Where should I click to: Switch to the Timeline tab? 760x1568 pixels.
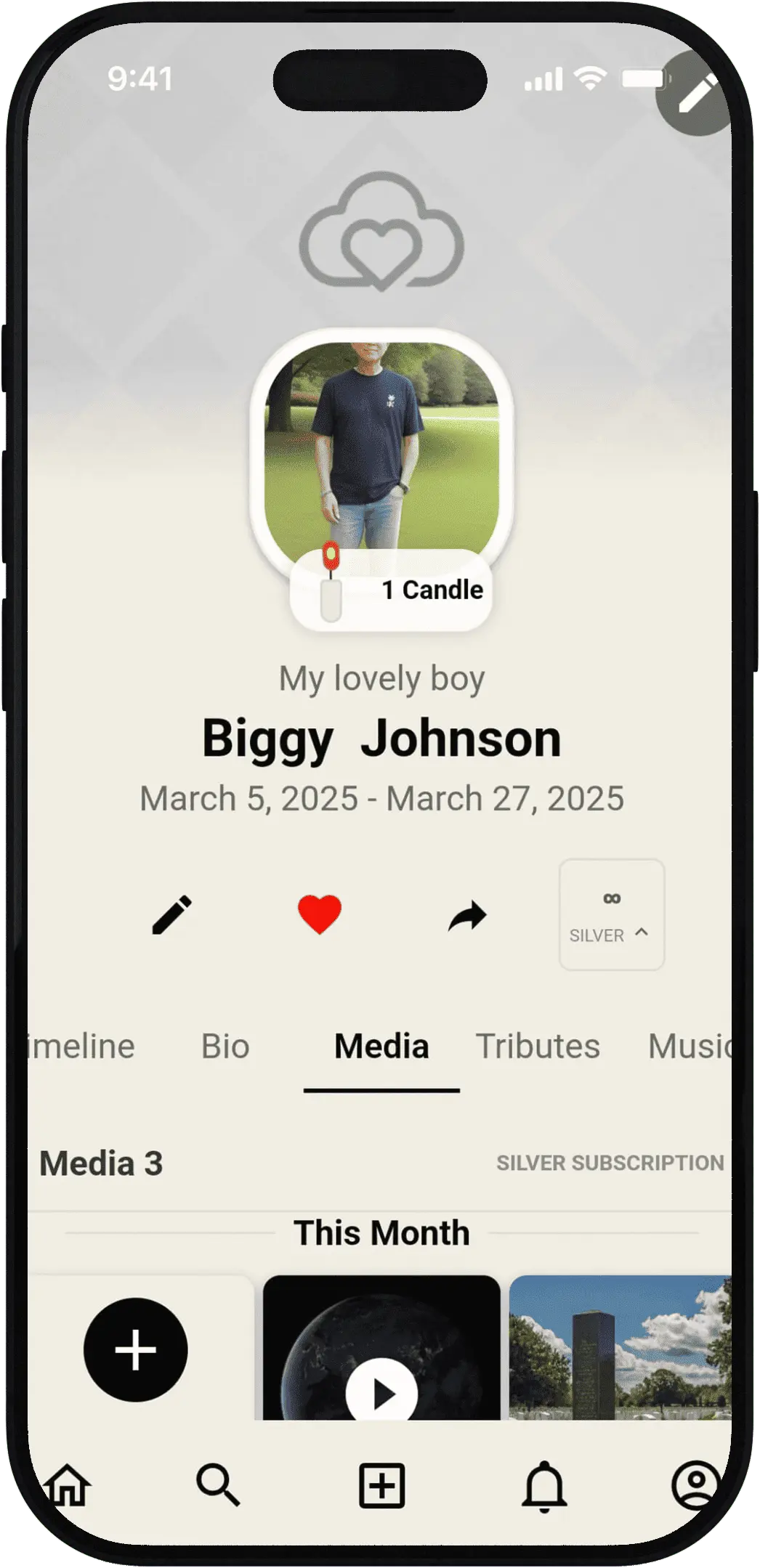[81, 1047]
